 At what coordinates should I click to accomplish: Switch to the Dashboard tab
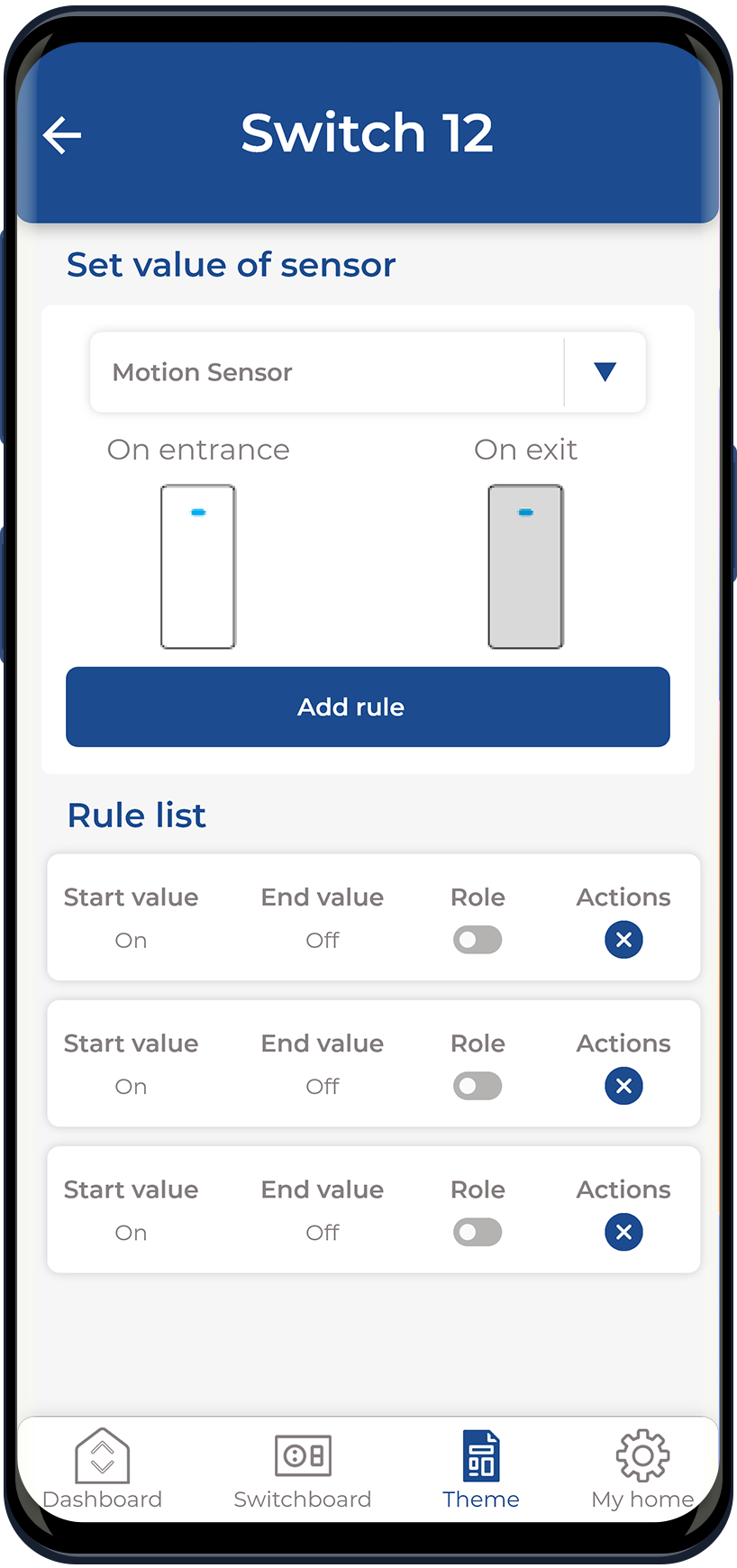103,1470
